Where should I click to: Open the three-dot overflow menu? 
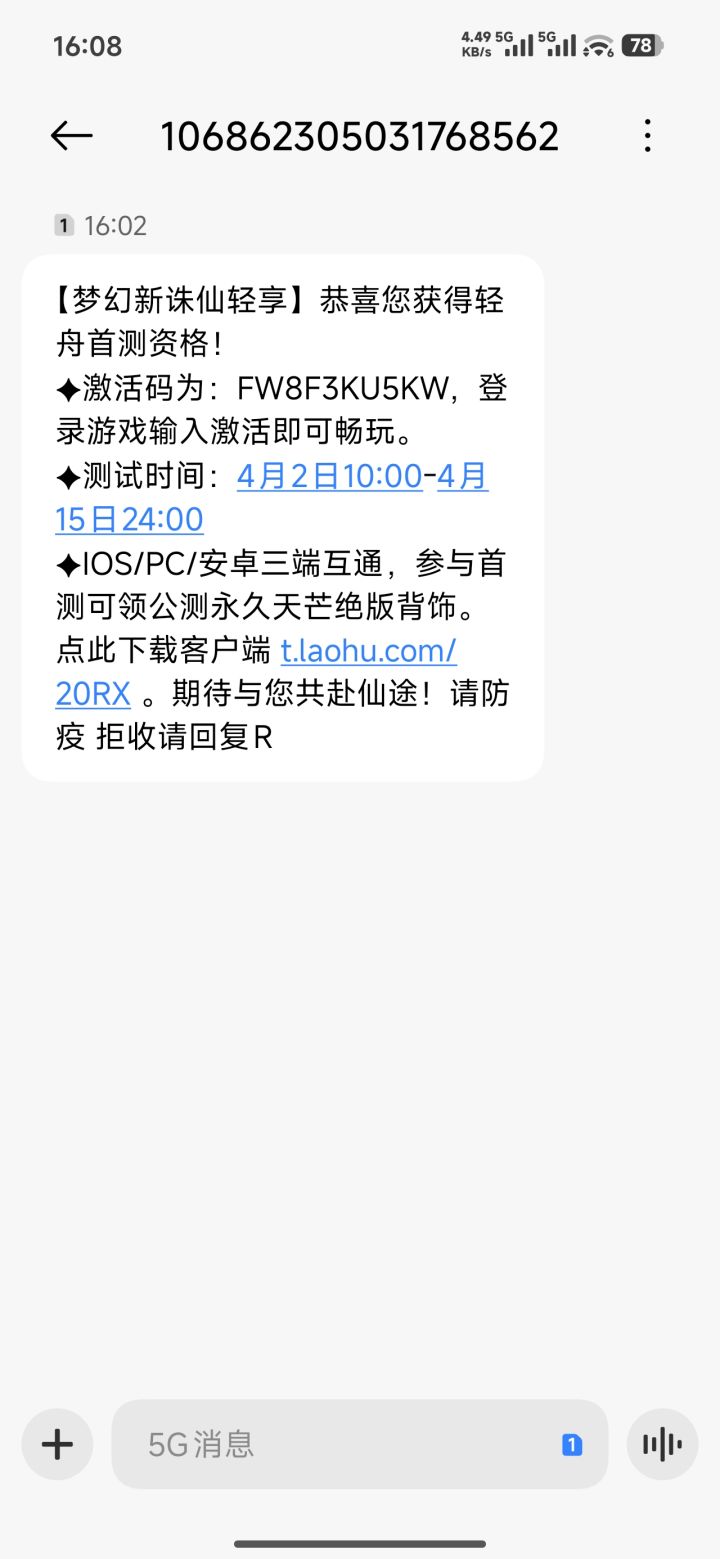click(x=648, y=136)
